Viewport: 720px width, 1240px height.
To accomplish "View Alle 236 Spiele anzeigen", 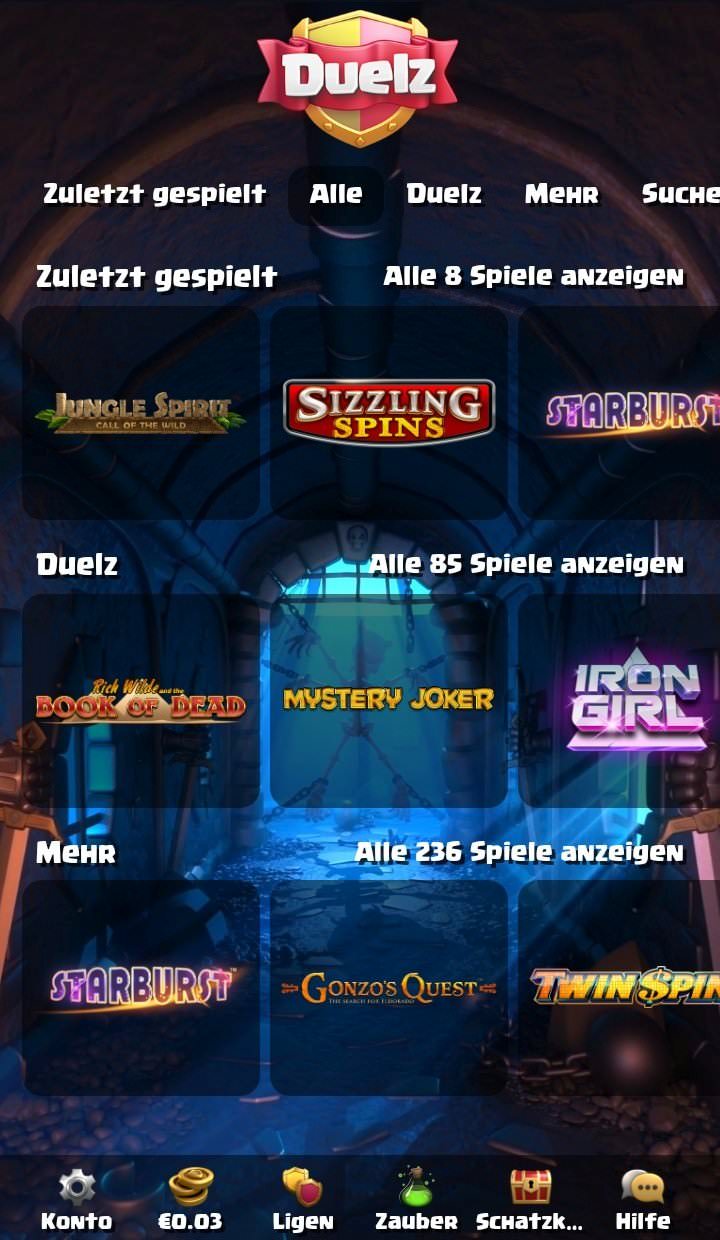I will (x=520, y=852).
